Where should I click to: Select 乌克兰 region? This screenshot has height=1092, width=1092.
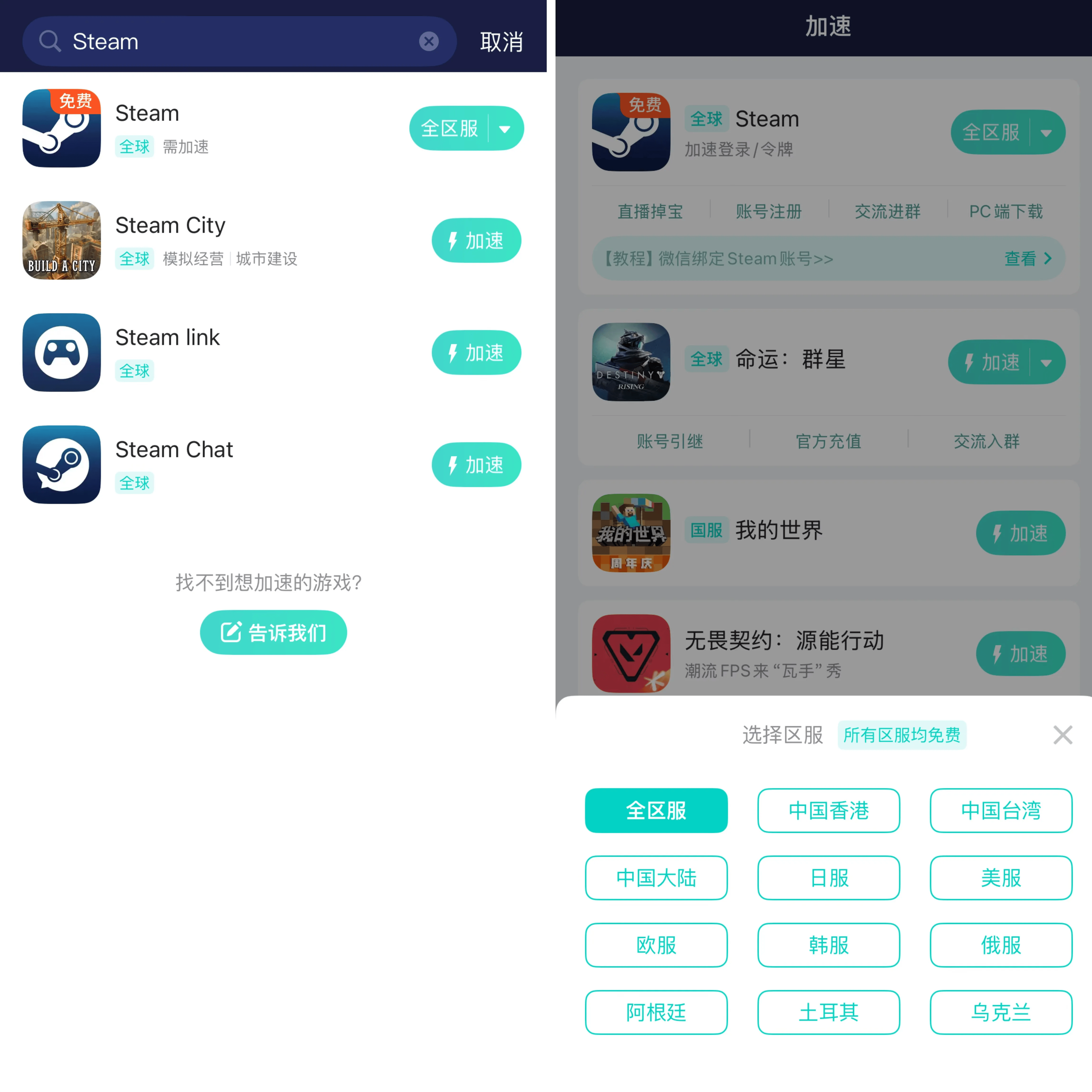click(x=1000, y=1012)
